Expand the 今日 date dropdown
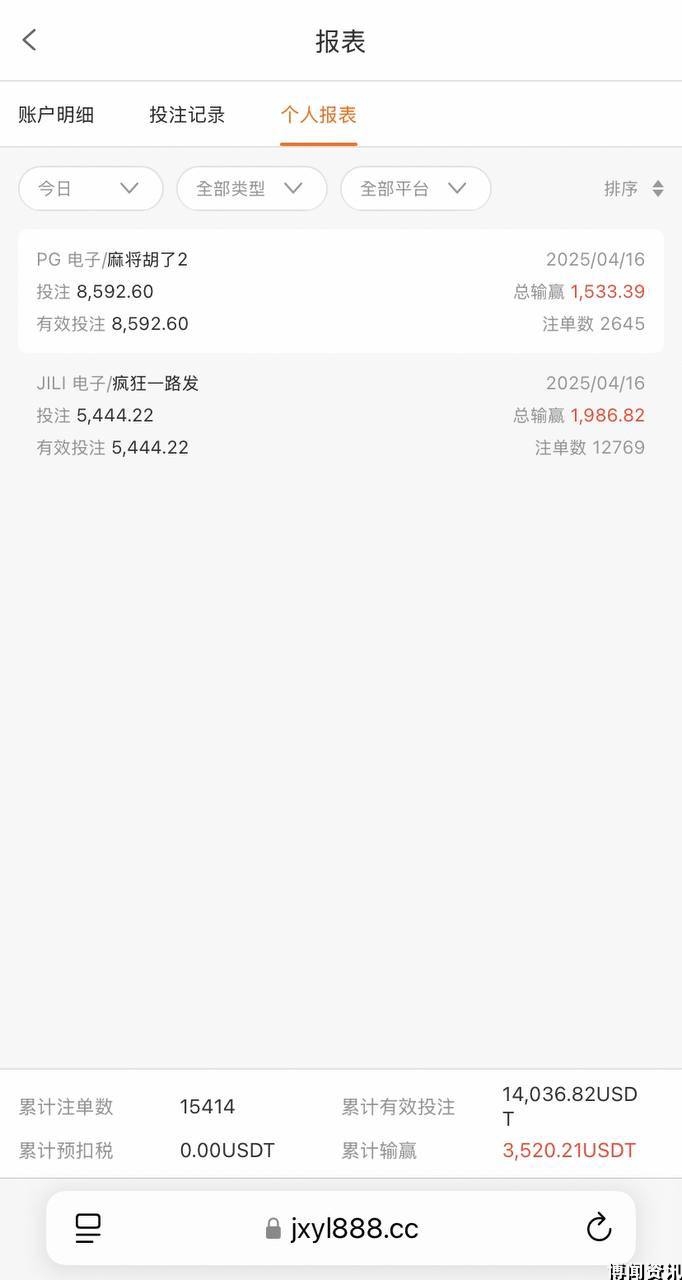The width and height of the screenshot is (682, 1280). [x=91, y=188]
